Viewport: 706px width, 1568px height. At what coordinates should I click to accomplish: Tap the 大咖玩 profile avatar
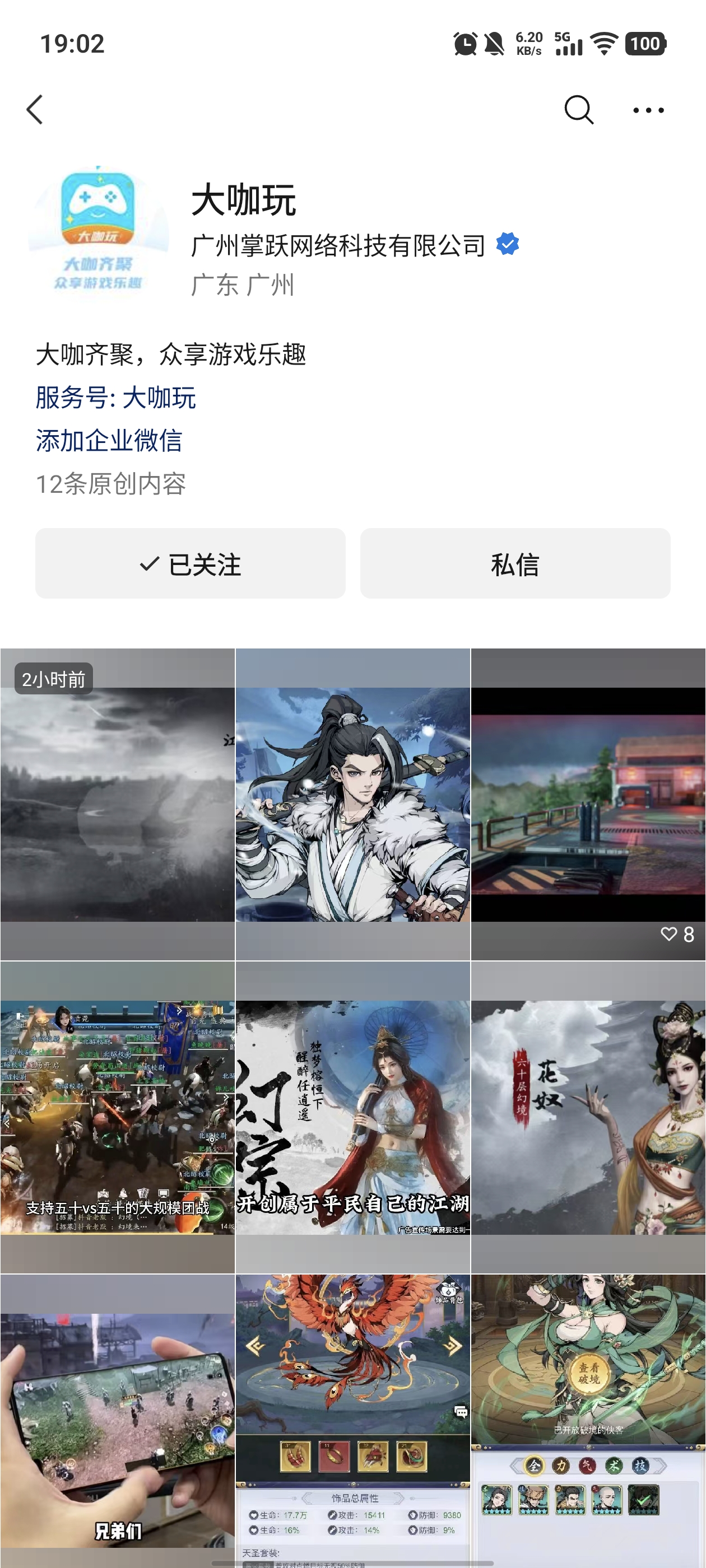98,231
